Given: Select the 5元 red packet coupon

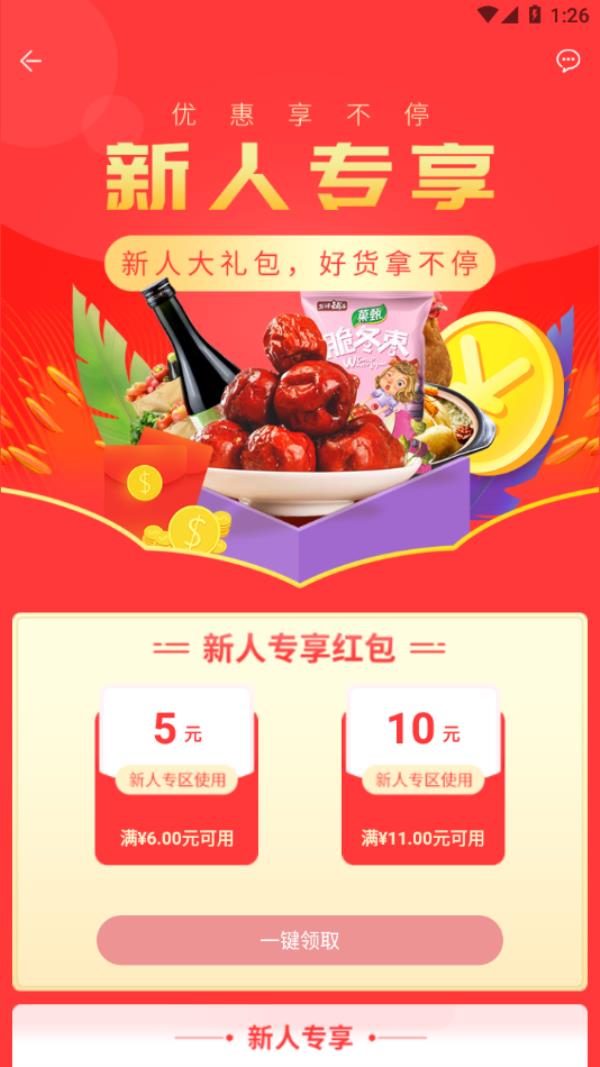Looking at the screenshot, I should point(177,775).
